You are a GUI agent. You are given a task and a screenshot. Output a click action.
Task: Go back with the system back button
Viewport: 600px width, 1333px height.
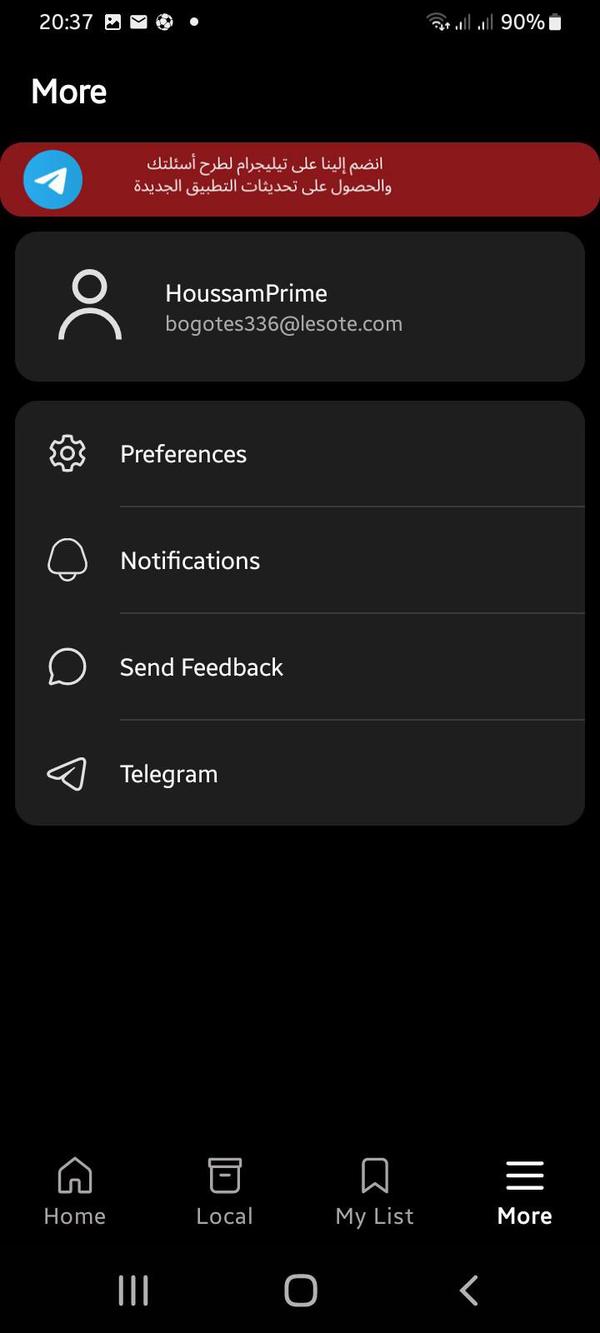(x=468, y=1290)
